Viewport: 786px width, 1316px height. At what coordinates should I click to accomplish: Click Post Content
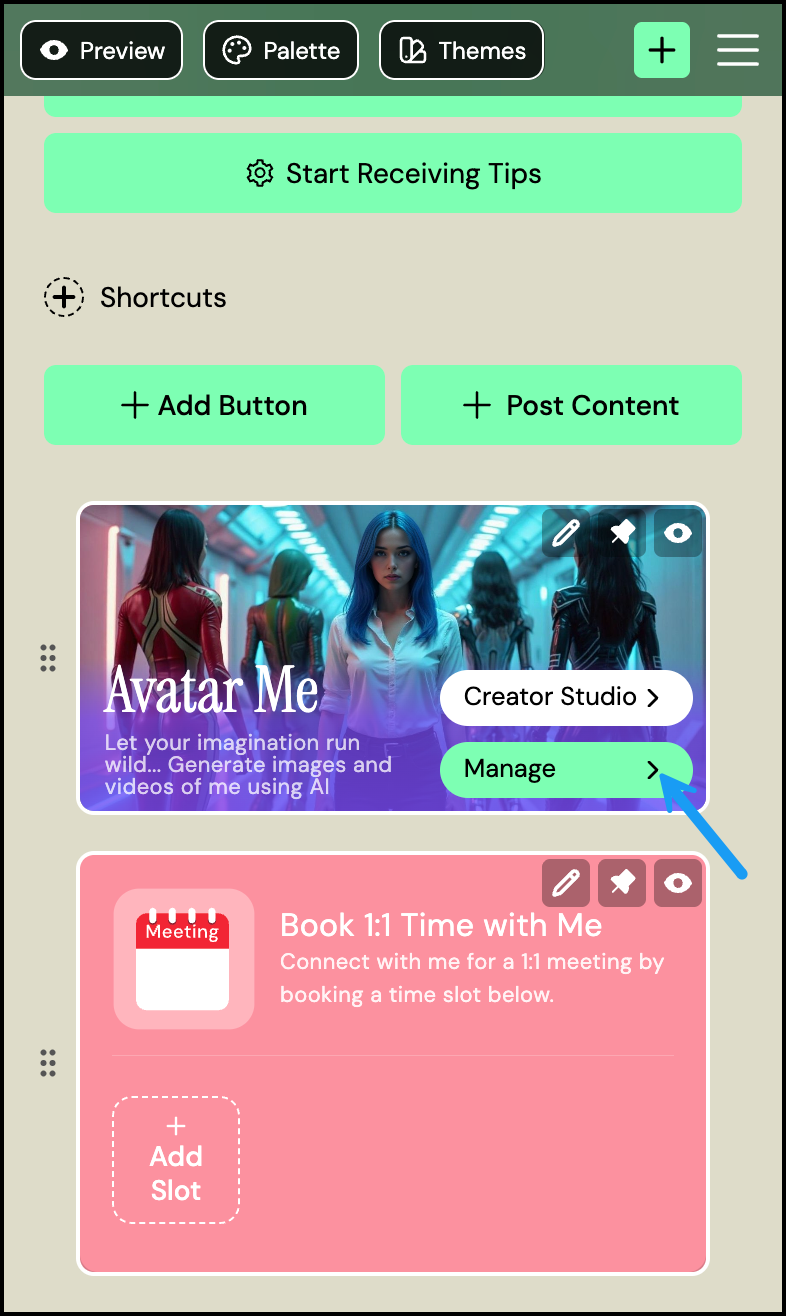[571, 405]
